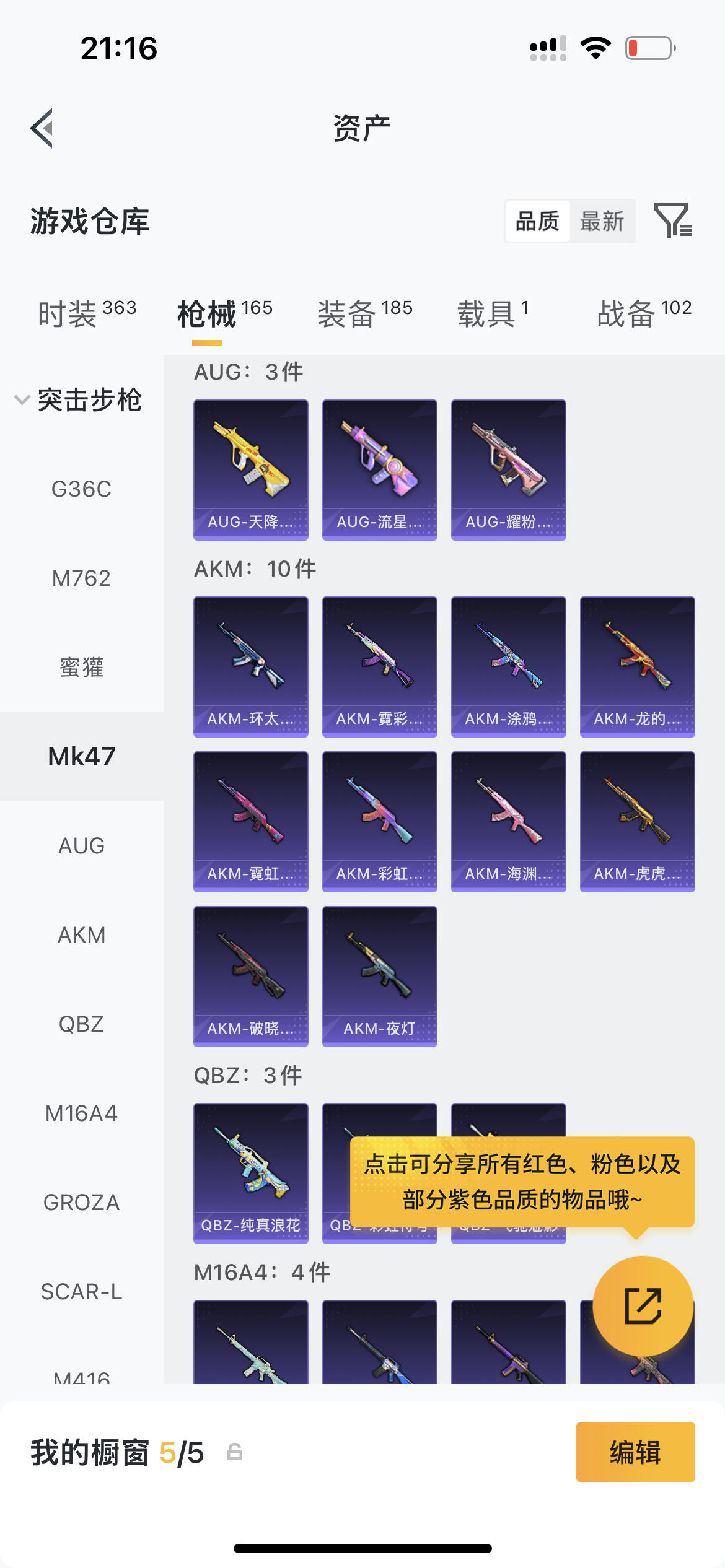Open the AKM-夜灯 skin card

(379, 976)
